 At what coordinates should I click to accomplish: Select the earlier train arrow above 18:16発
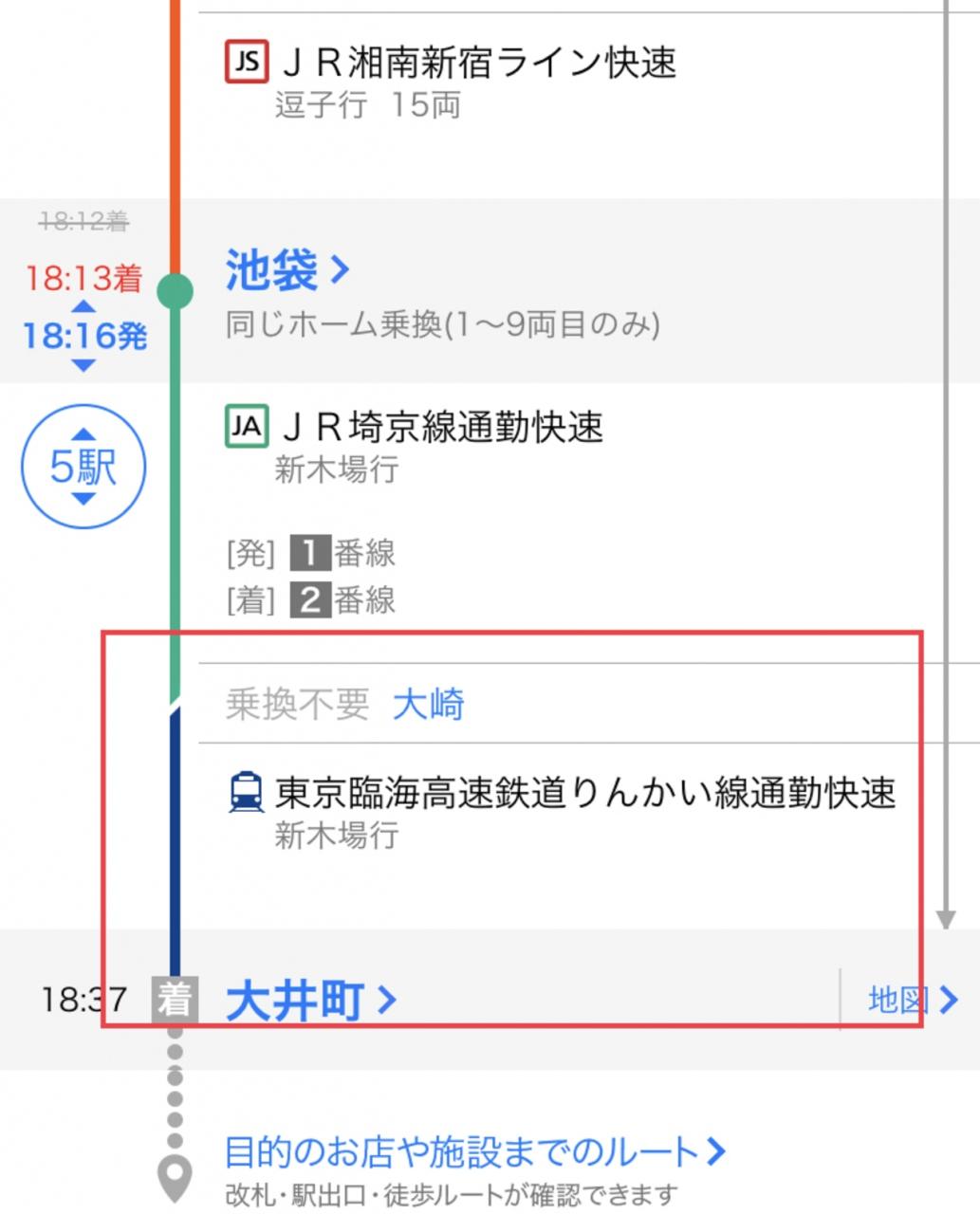[x=83, y=306]
